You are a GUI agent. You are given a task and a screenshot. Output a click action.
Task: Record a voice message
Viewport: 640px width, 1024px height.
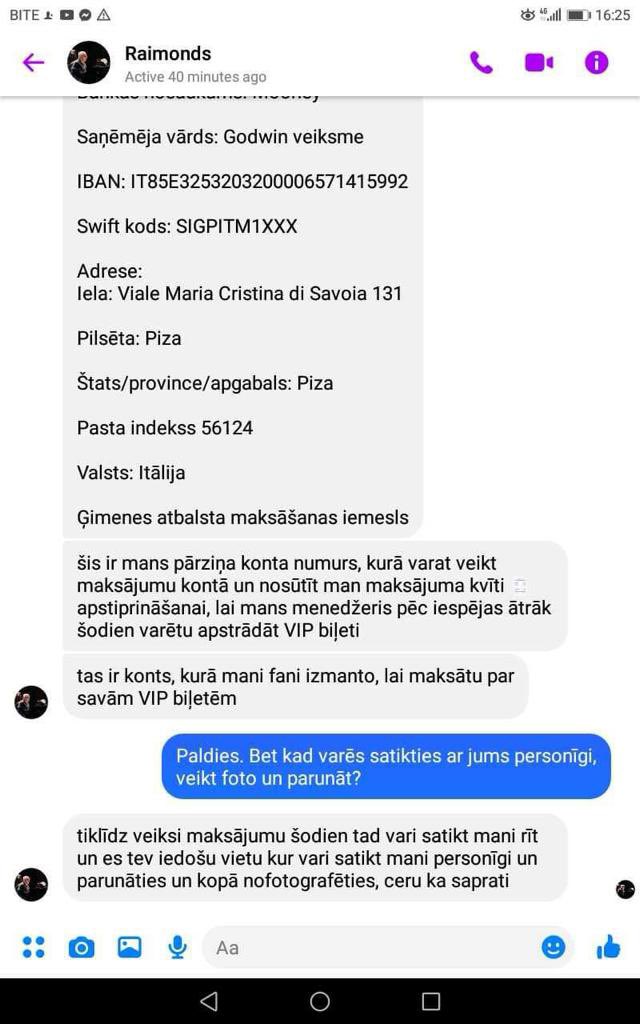click(177, 946)
